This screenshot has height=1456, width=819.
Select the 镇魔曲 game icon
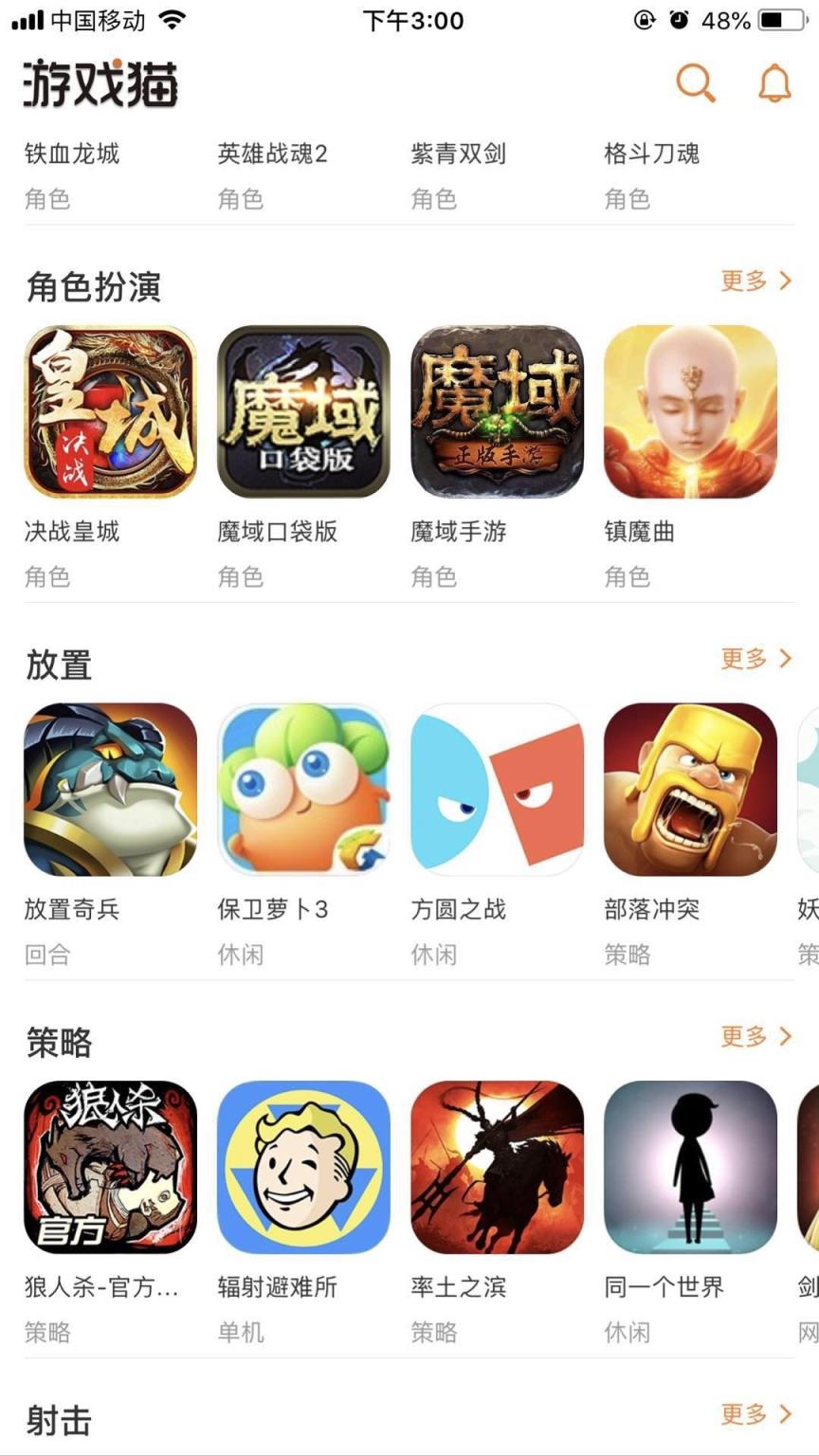coord(689,410)
